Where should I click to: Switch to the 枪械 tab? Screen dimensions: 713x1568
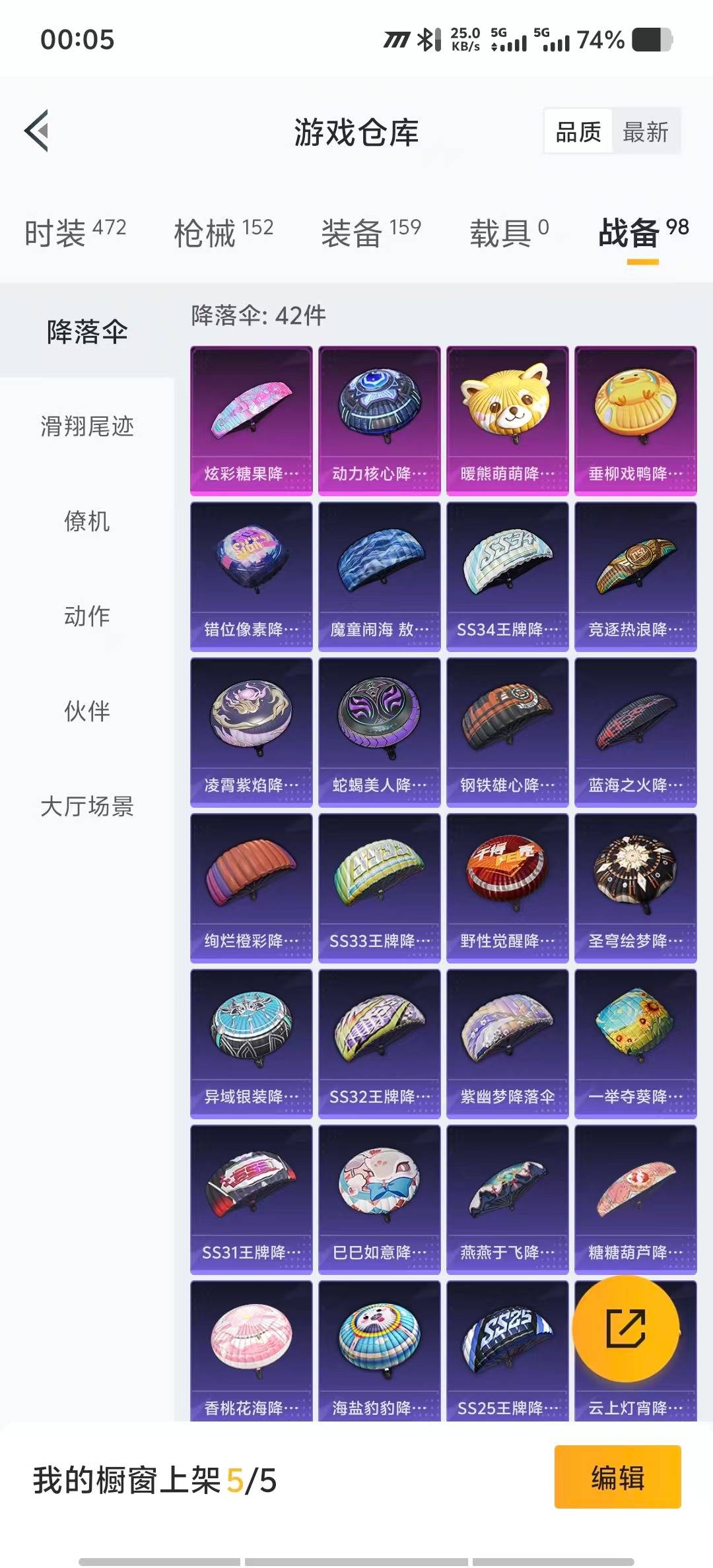pos(223,232)
